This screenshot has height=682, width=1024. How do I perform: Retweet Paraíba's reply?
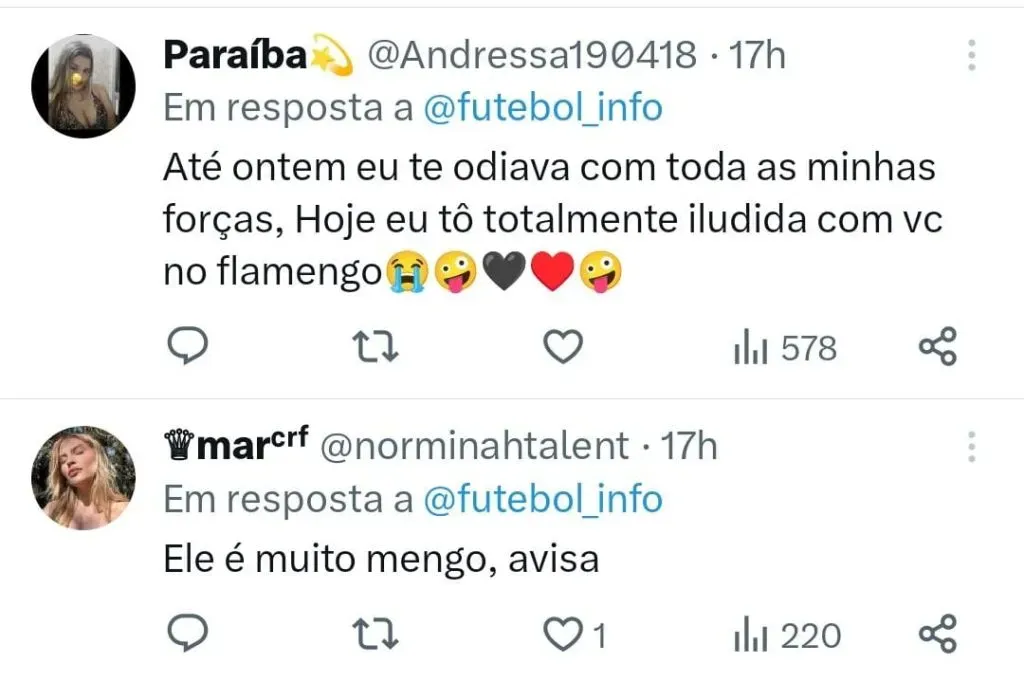click(378, 347)
